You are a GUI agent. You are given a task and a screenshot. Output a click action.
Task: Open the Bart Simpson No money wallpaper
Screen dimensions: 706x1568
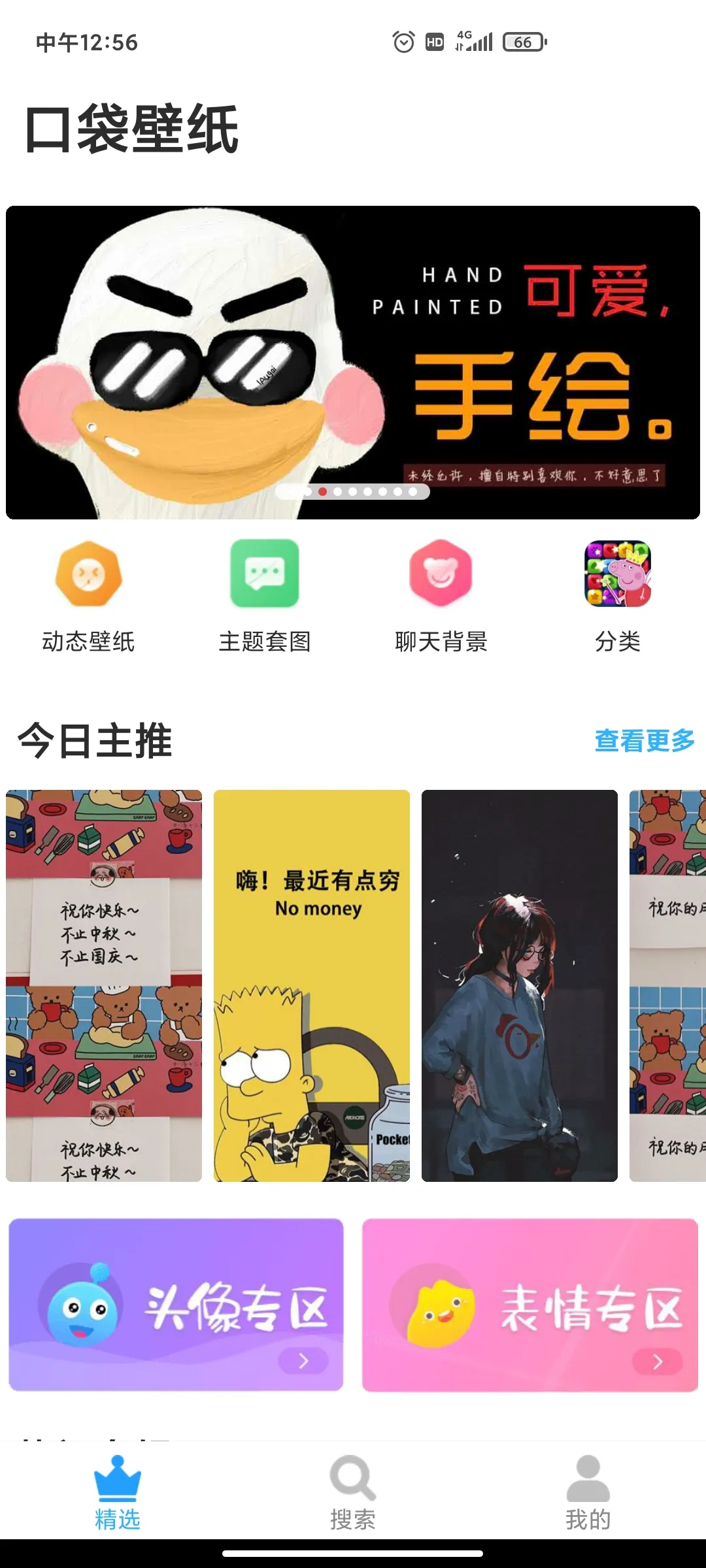point(312,985)
